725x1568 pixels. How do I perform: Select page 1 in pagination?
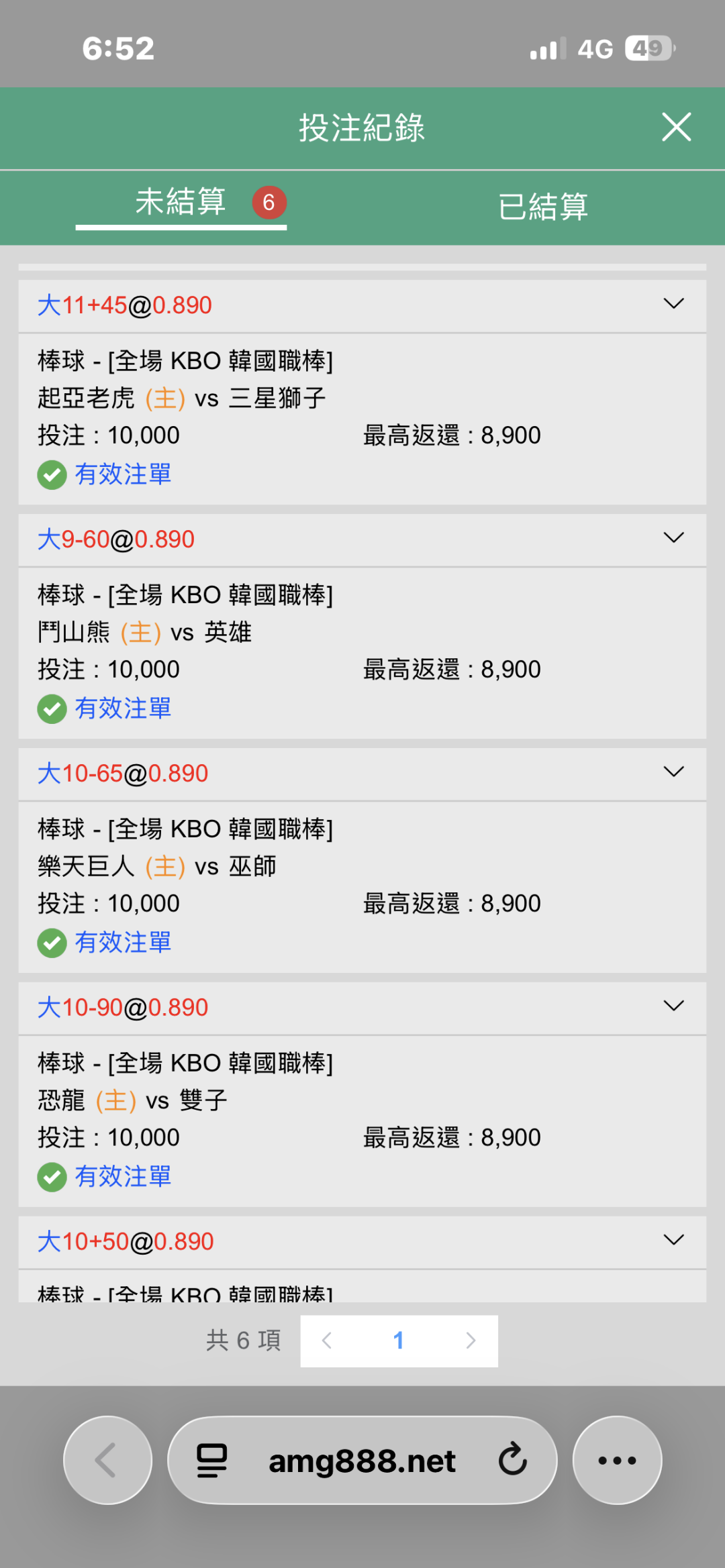[x=398, y=1341]
